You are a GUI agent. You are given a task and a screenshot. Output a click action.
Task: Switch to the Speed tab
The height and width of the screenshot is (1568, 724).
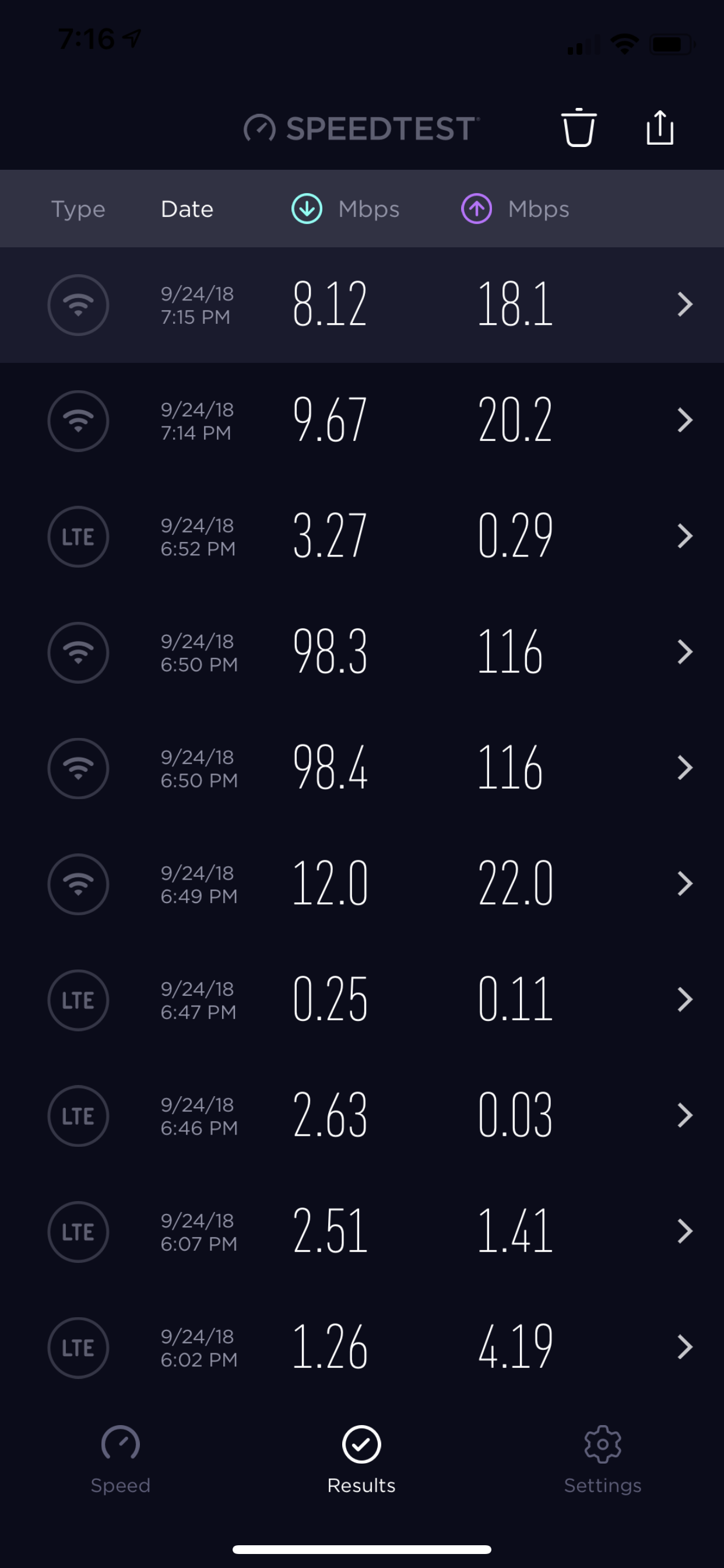tap(121, 1459)
